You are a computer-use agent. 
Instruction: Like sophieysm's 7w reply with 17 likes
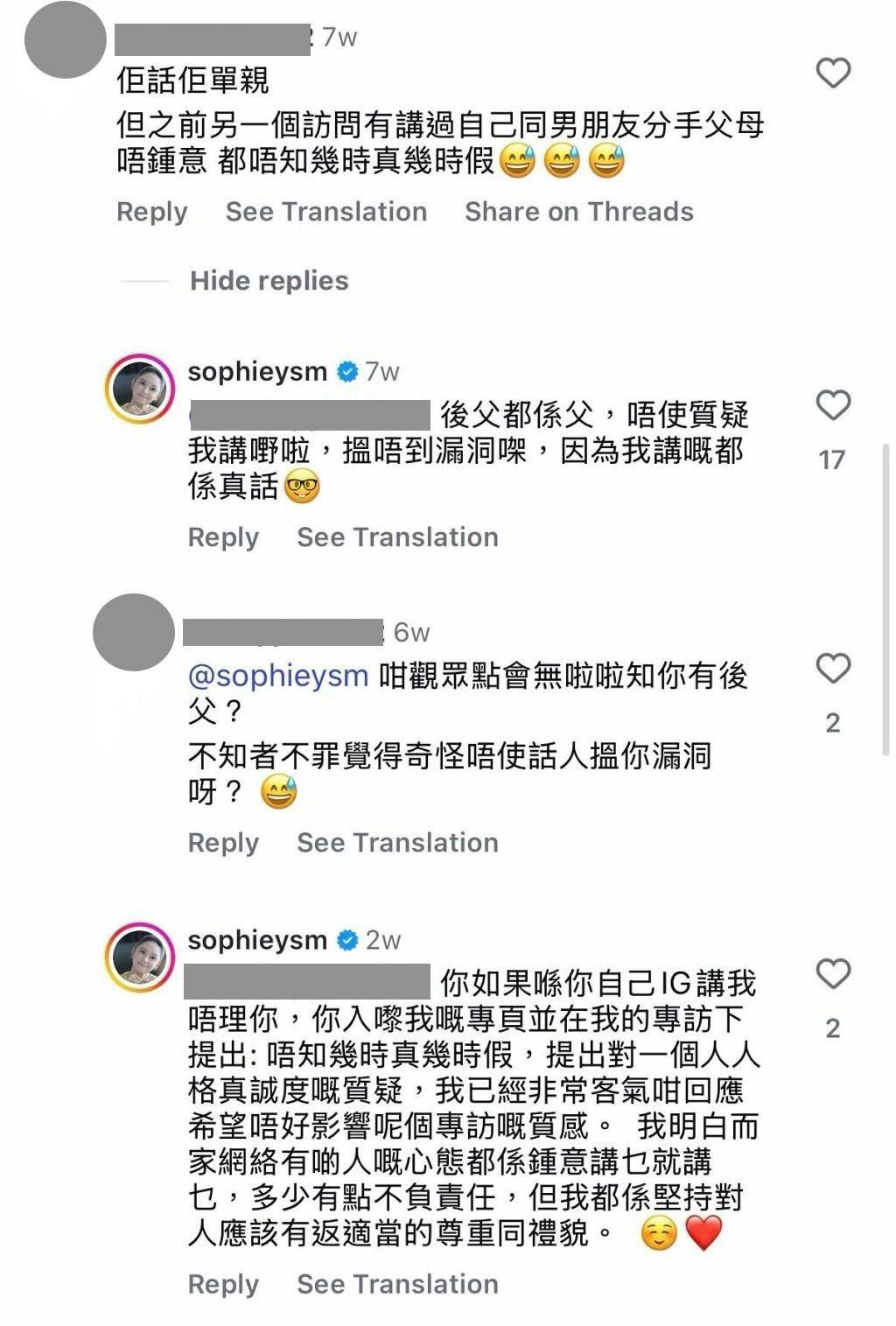[x=833, y=406]
